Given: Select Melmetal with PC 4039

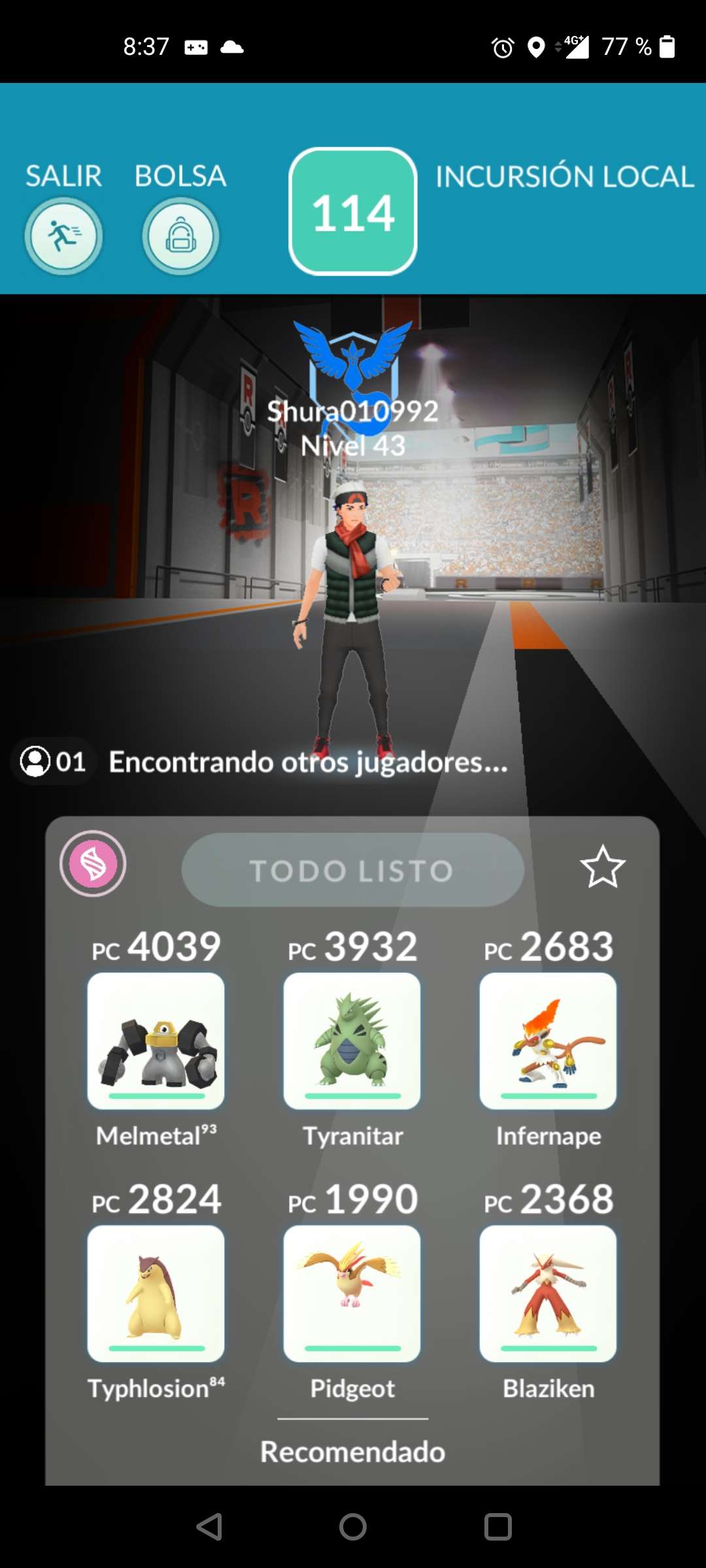Looking at the screenshot, I should point(156,1040).
